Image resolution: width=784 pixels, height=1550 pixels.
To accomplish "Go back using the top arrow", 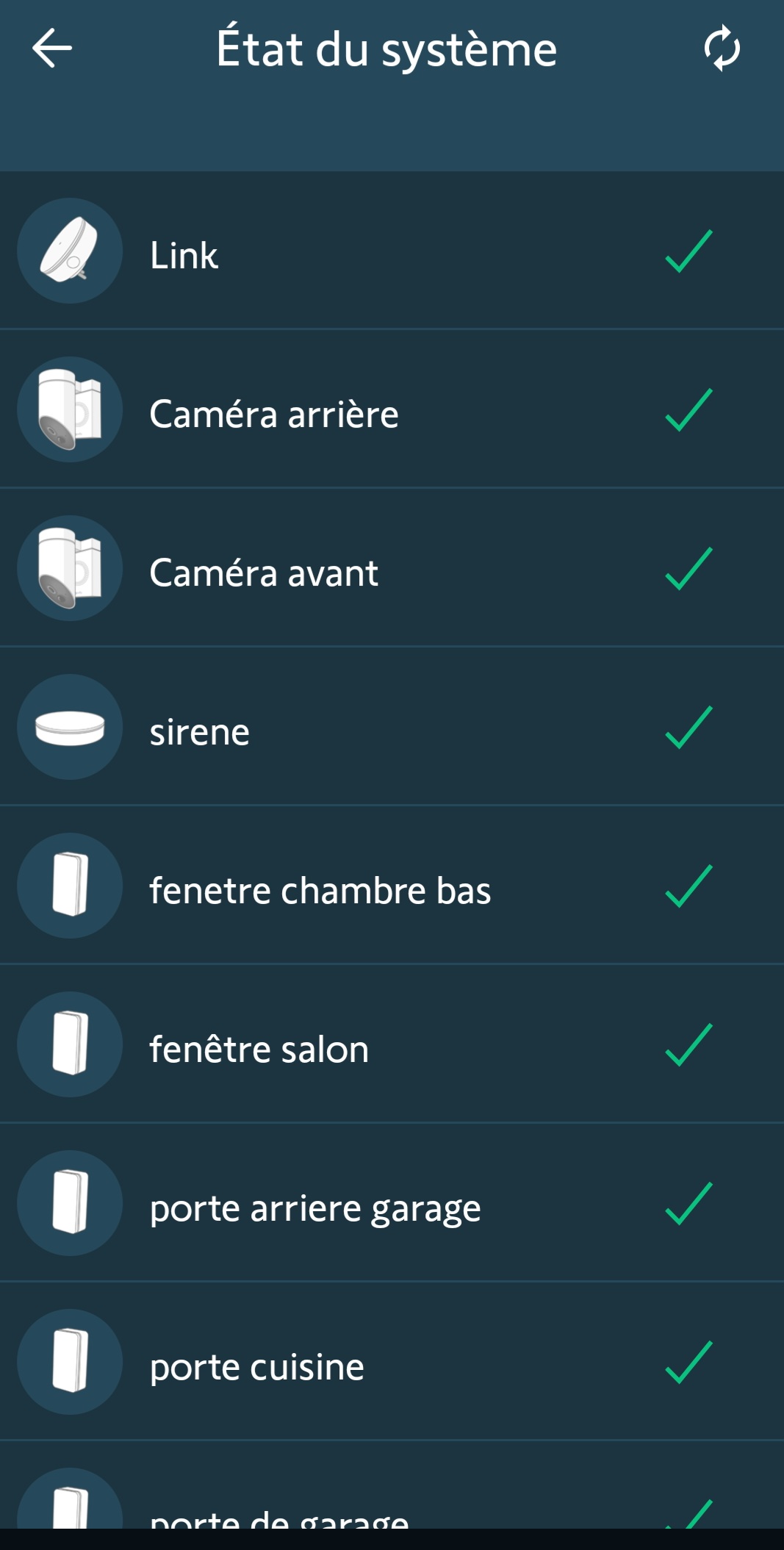I will click(x=52, y=49).
